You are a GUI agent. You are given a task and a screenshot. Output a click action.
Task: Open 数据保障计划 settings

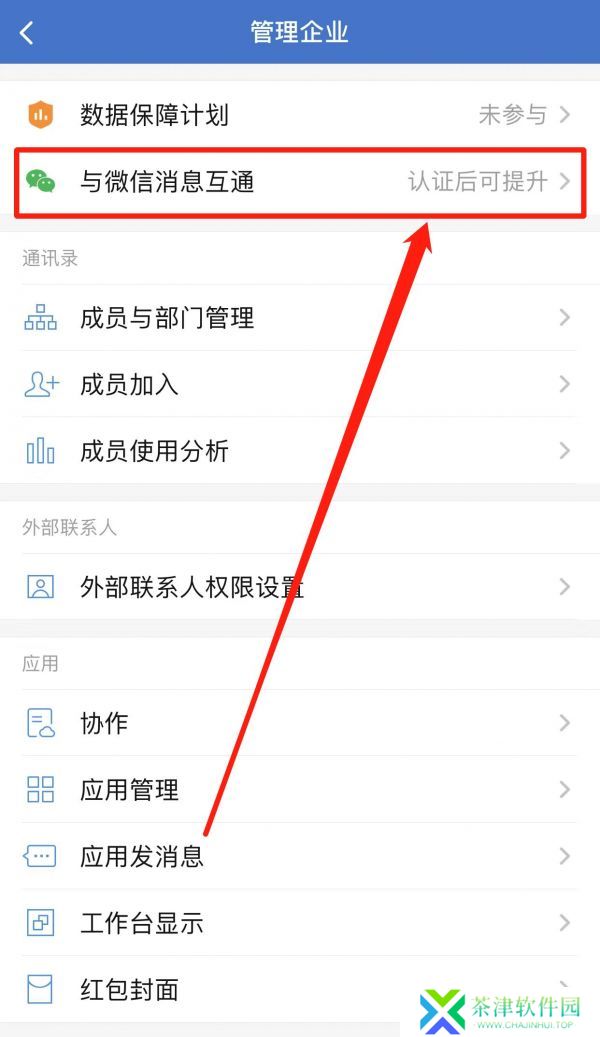point(300,114)
